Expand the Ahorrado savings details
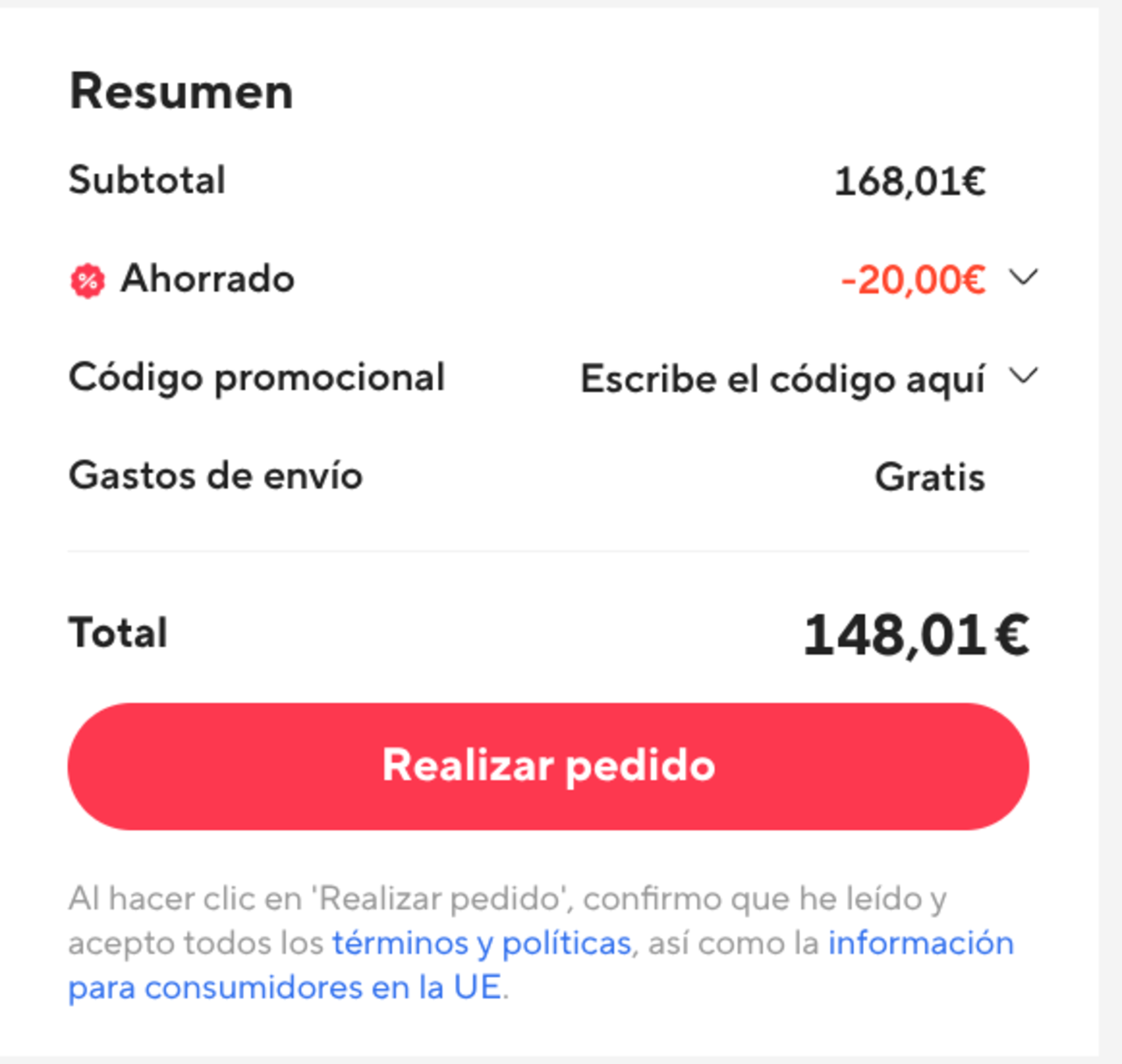 tap(1023, 277)
